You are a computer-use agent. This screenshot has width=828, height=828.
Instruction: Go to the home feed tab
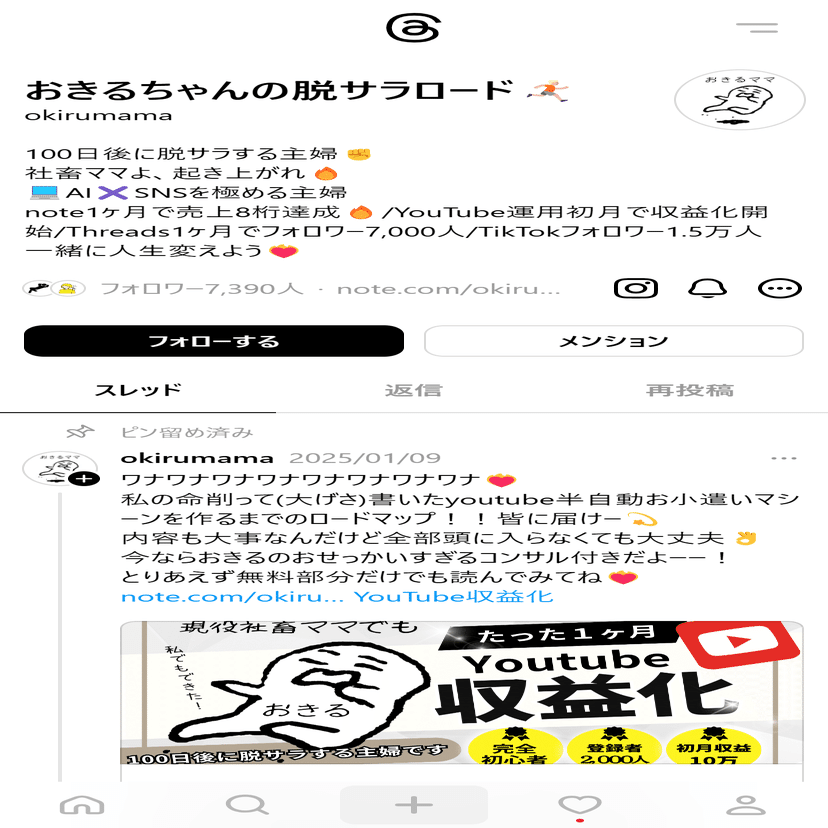click(82, 805)
